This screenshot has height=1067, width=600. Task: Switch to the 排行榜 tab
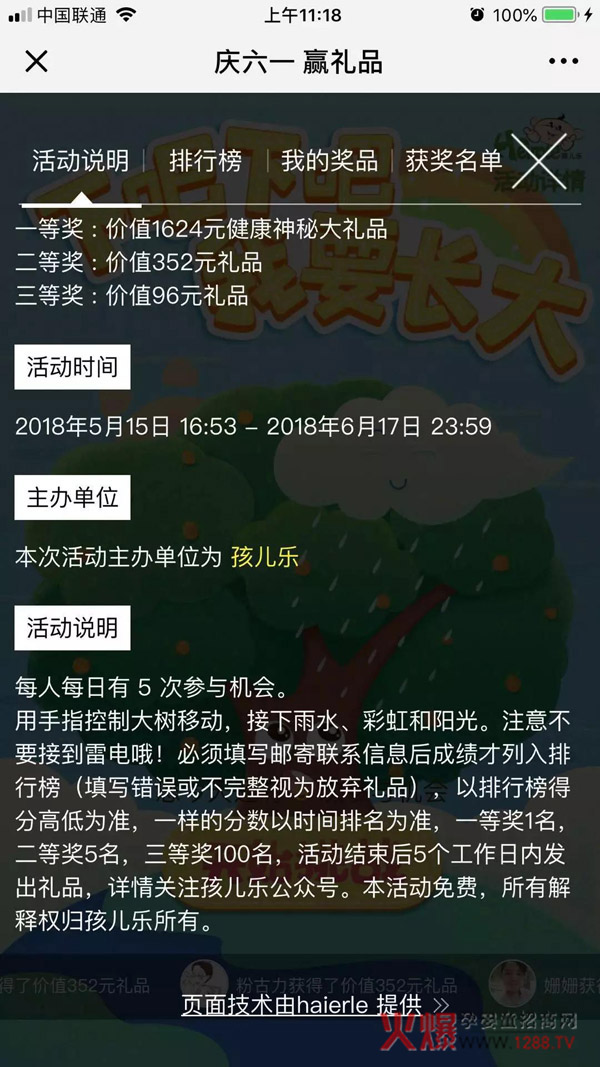[x=205, y=161]
